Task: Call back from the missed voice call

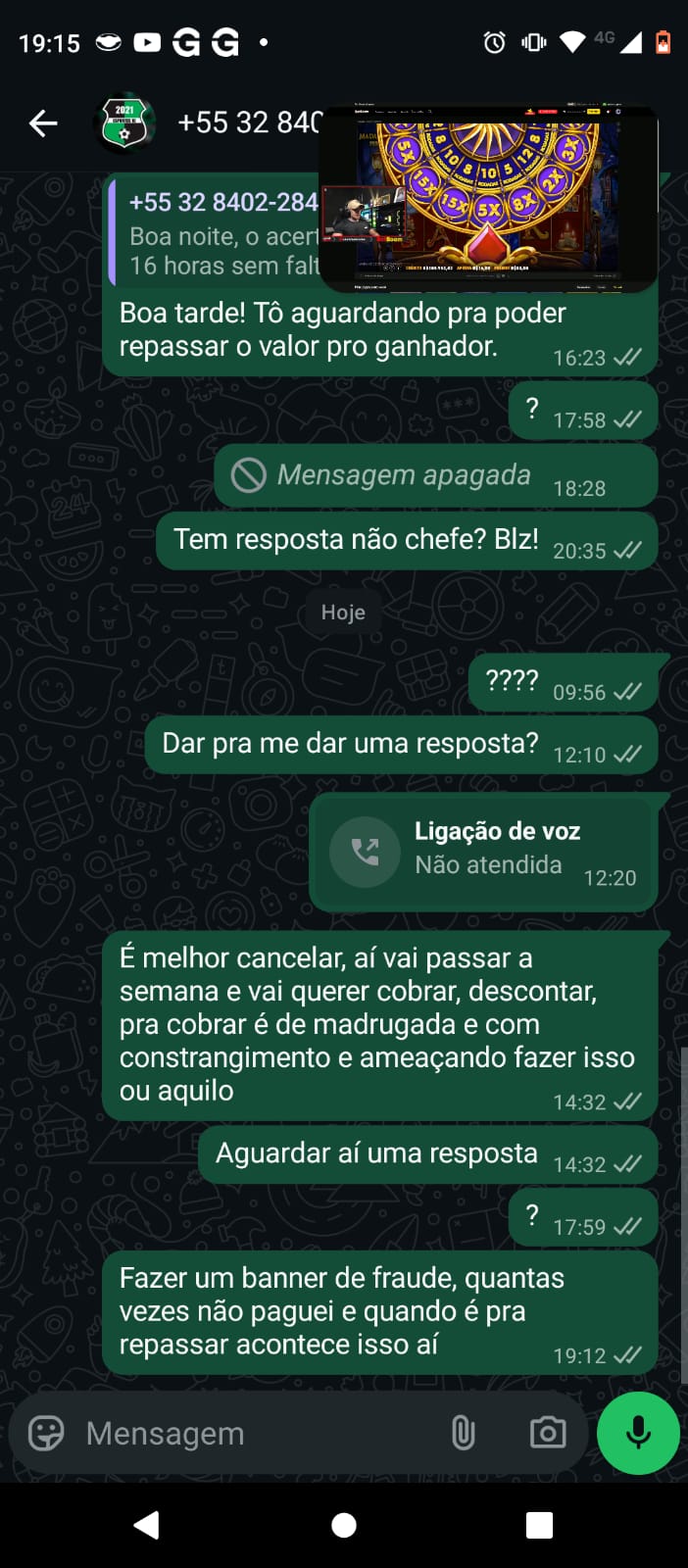Action: [365, 852]
